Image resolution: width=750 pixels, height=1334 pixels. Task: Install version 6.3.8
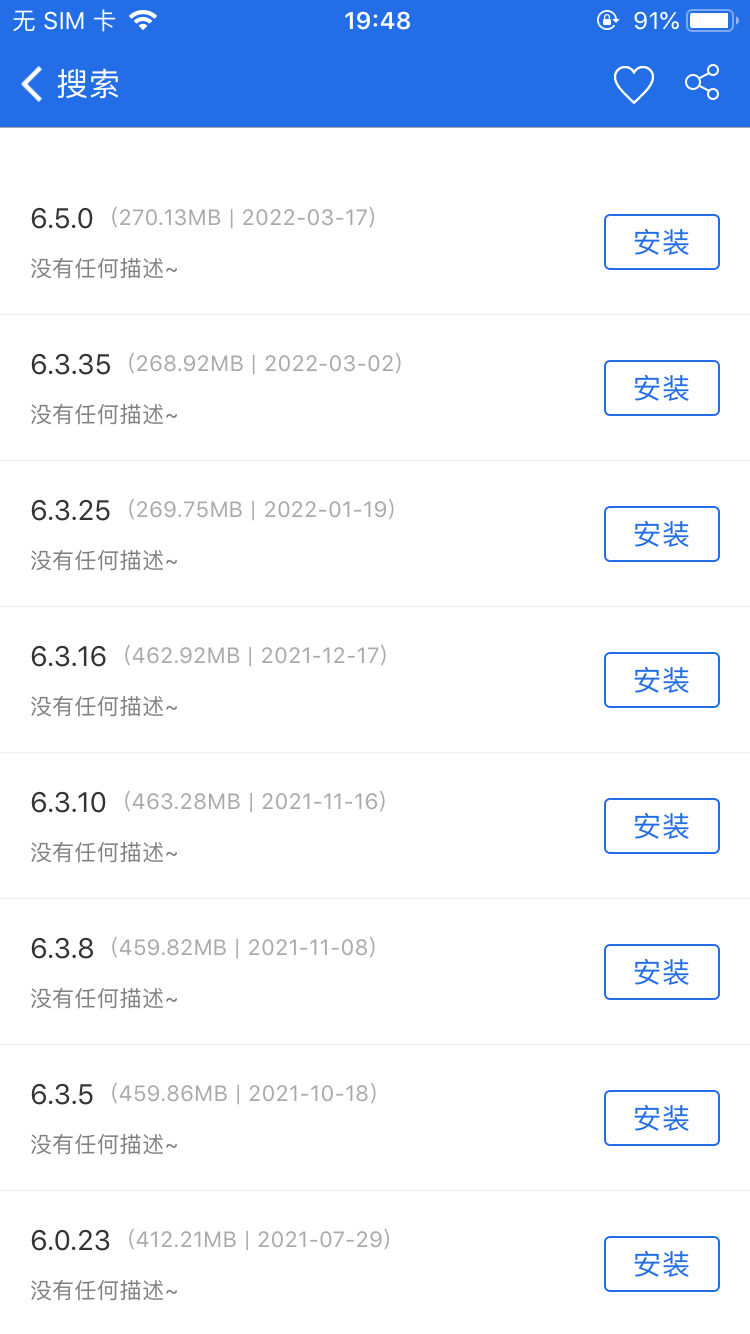pos(661,972)
